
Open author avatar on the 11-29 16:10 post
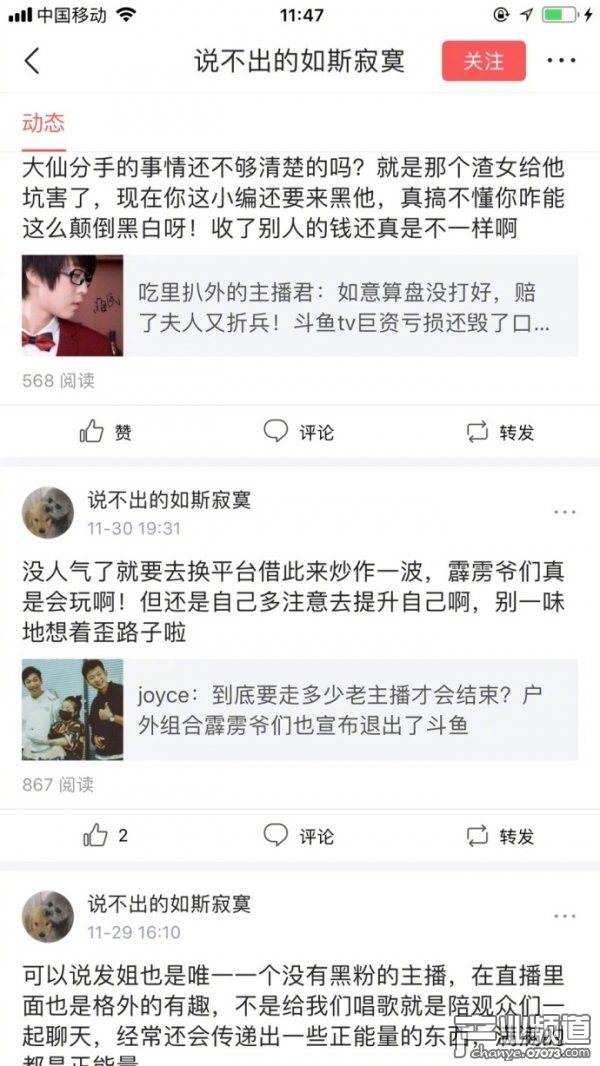[48, 916]
